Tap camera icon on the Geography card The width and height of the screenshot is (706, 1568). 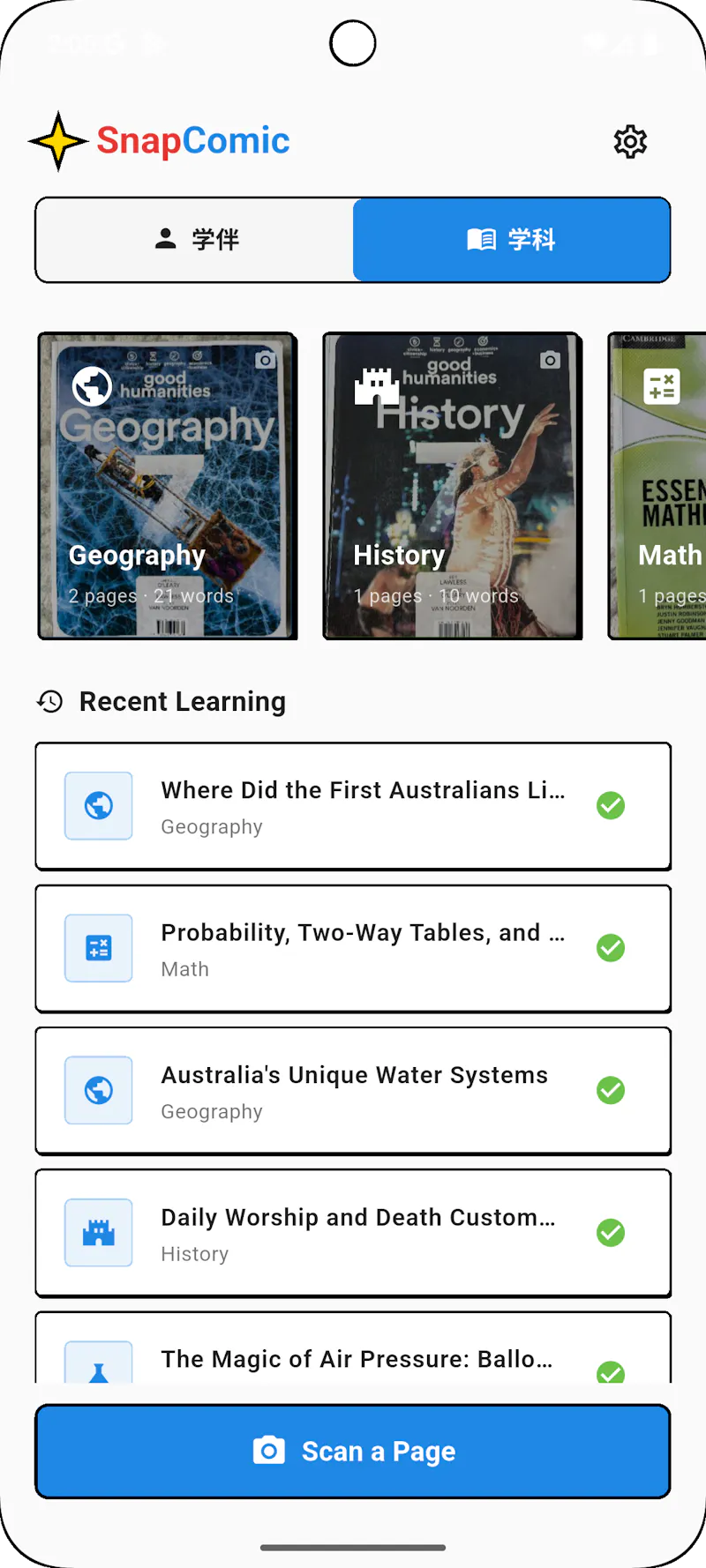click(x=266, y=360)
